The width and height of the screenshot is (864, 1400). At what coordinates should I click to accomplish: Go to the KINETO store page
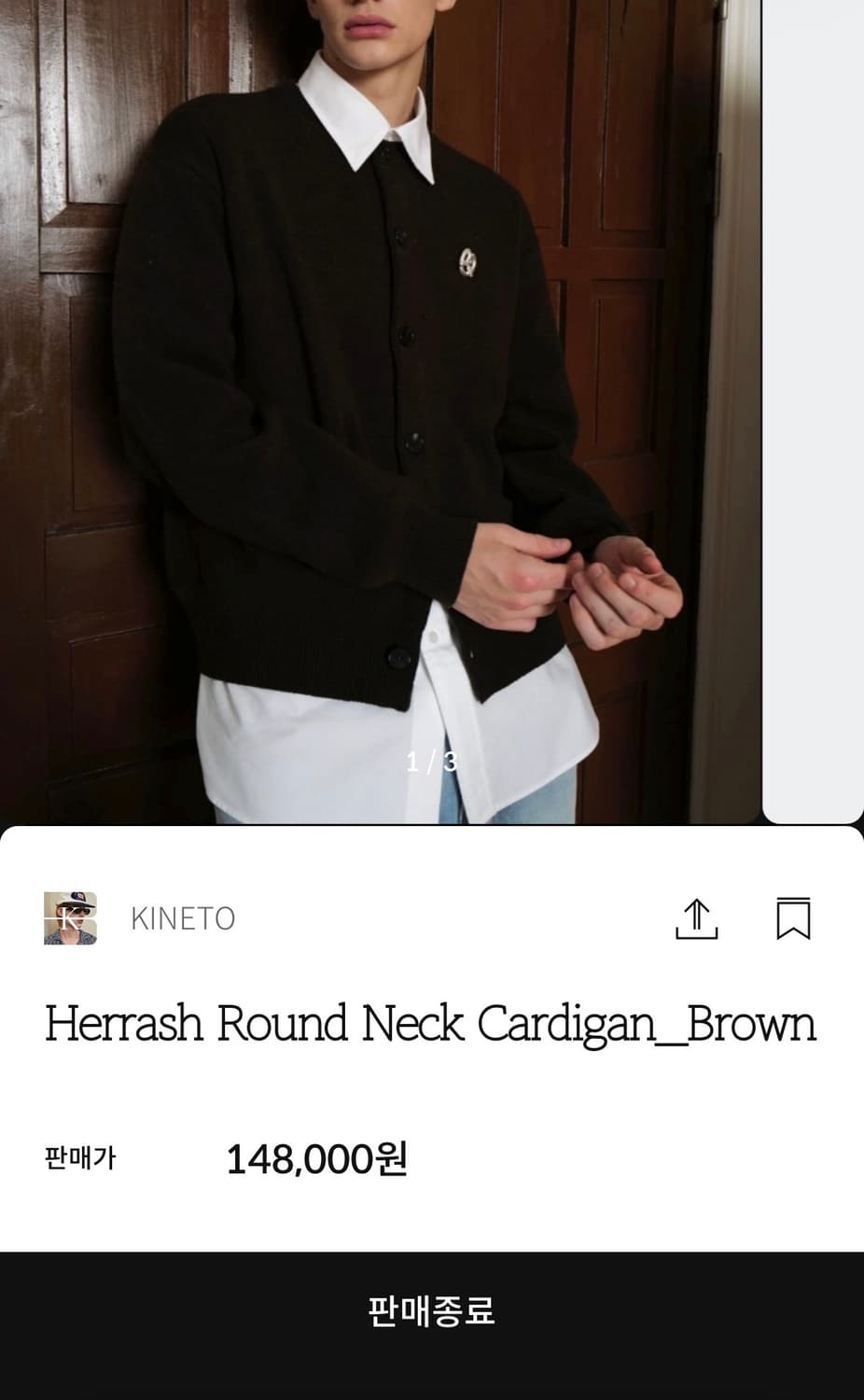coord(183,920)
